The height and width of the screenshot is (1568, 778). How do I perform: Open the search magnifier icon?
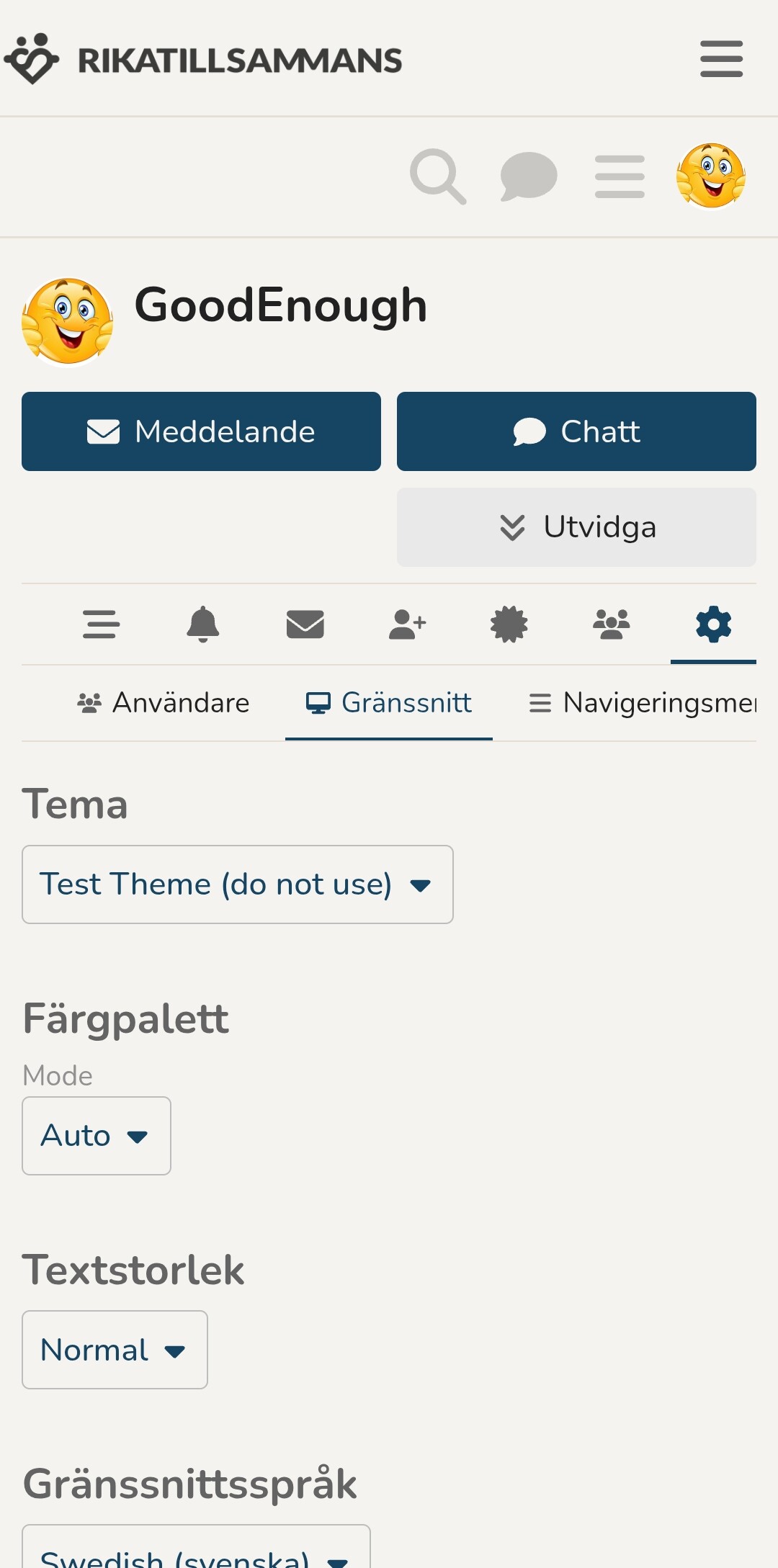point(437,176)
